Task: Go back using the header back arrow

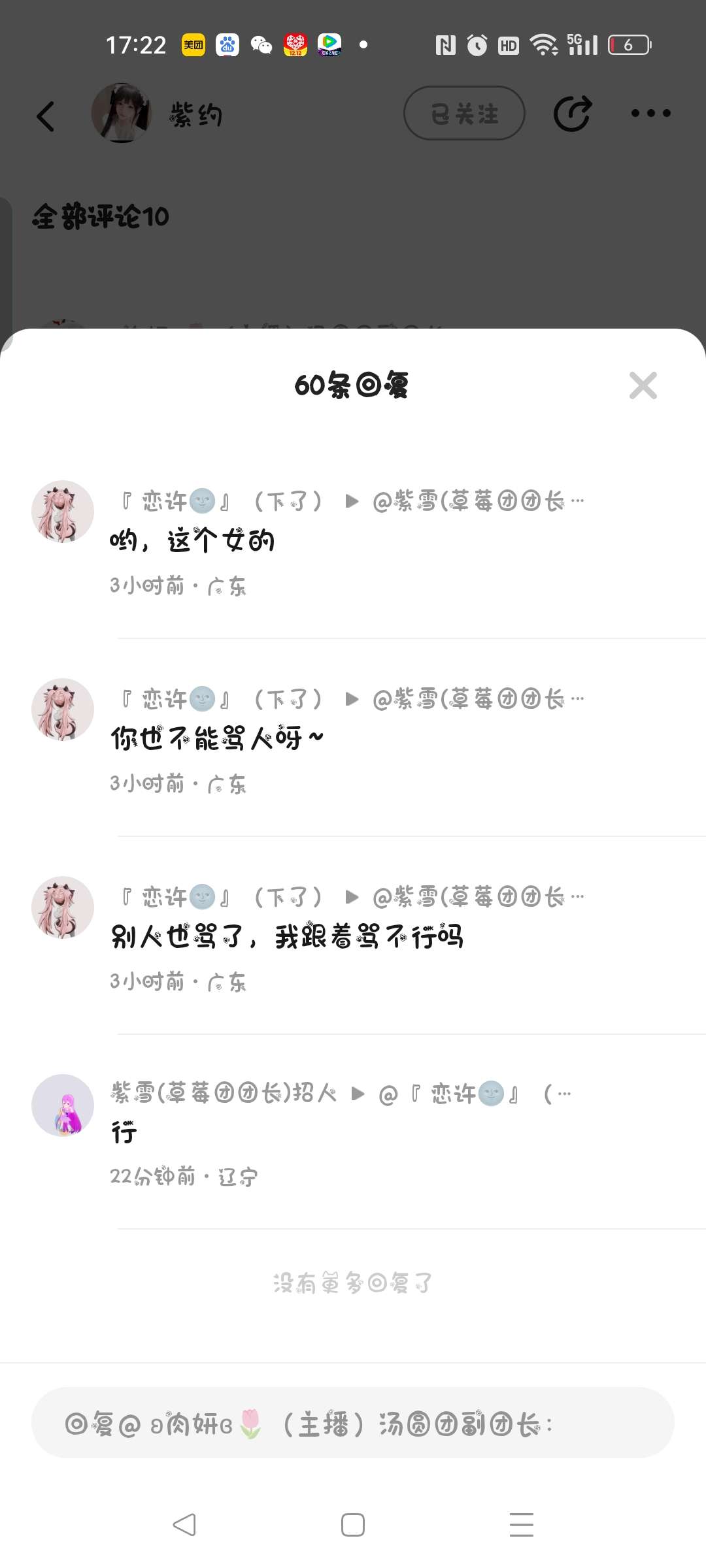Action: click(x=46, y=116)
